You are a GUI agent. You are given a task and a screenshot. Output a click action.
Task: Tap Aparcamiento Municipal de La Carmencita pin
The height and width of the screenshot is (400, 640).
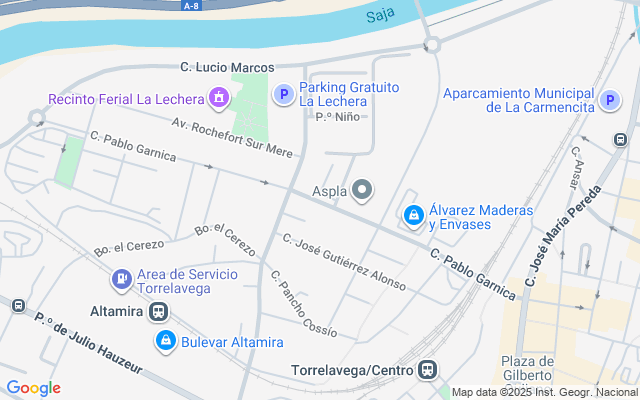pos(610,100)
